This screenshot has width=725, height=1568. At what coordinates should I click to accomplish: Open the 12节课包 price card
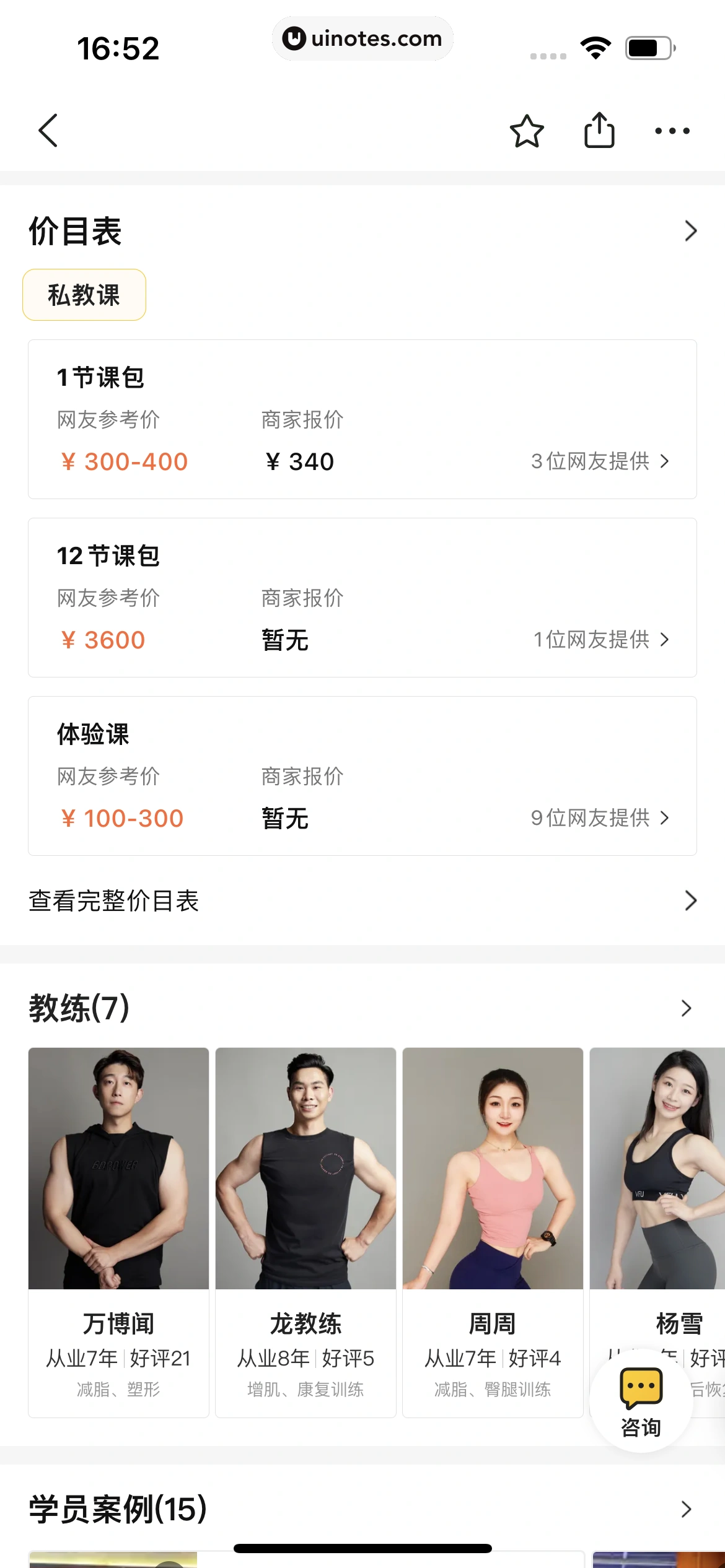[362, 598]
